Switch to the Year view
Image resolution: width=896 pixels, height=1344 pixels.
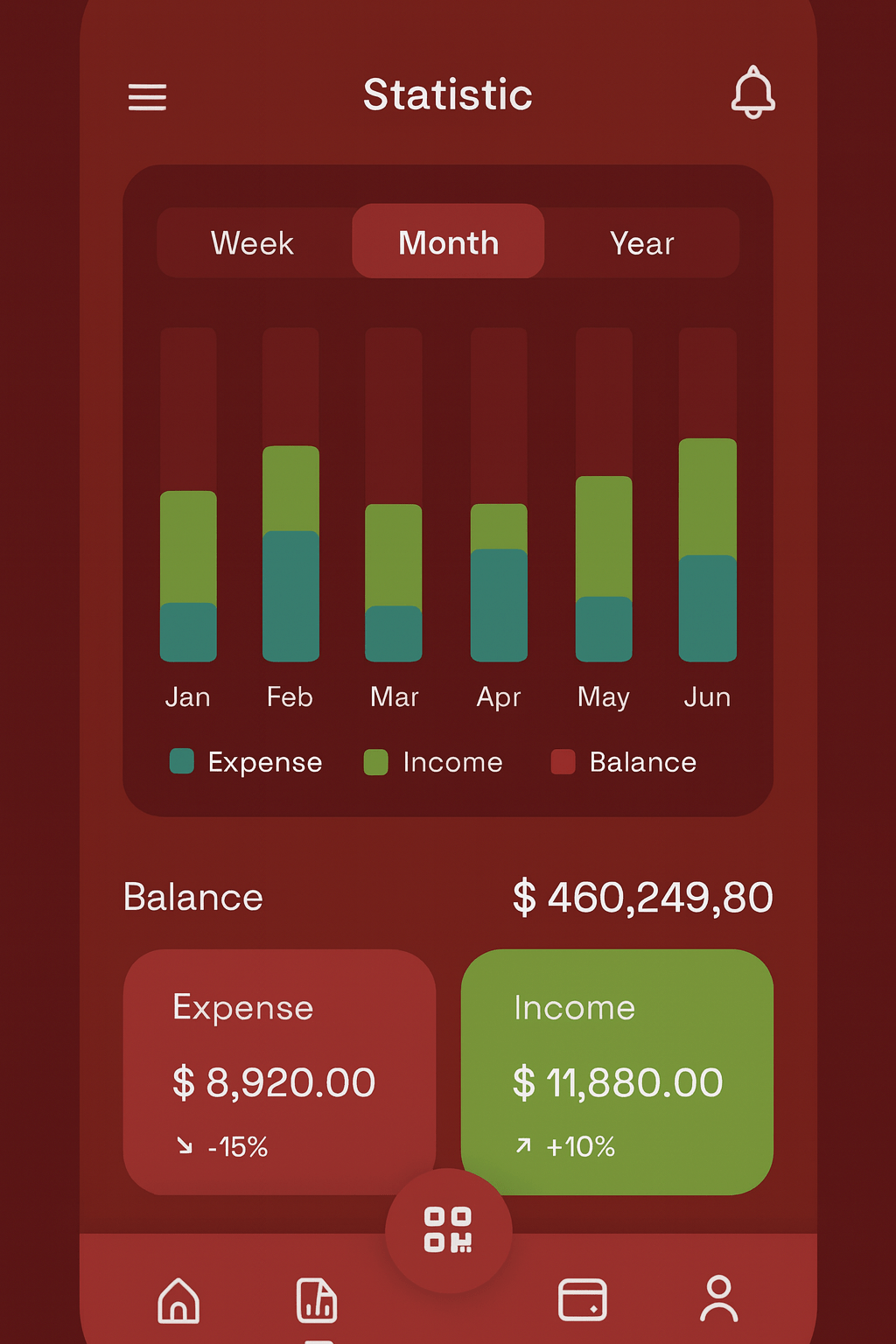641,243
